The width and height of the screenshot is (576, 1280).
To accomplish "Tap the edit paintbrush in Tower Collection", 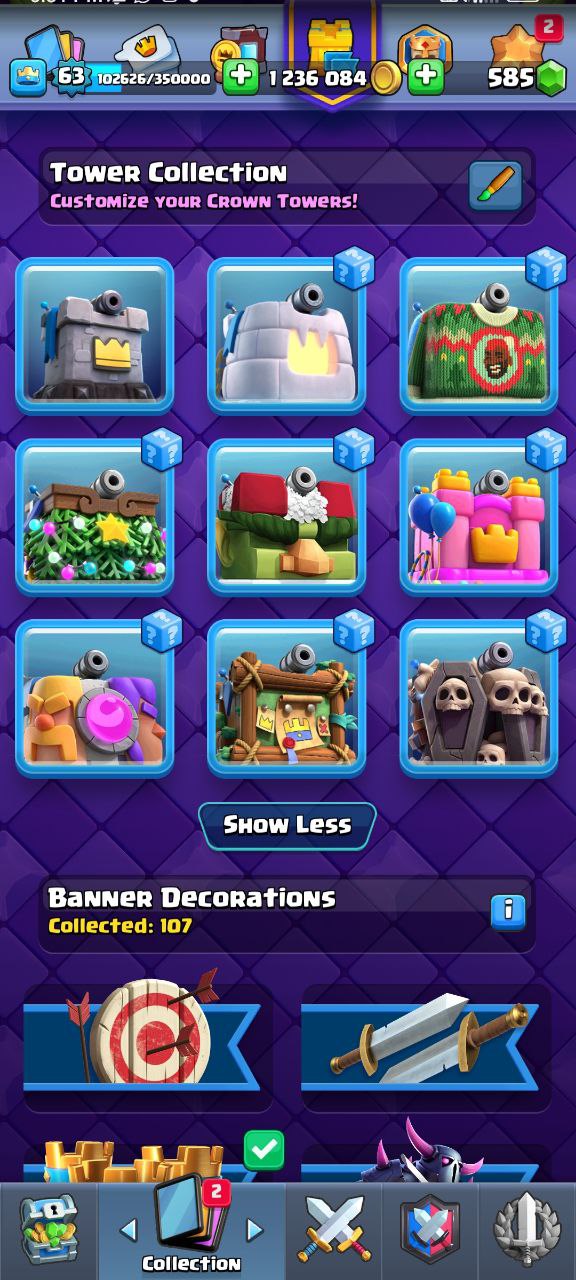I will point(495,185).
